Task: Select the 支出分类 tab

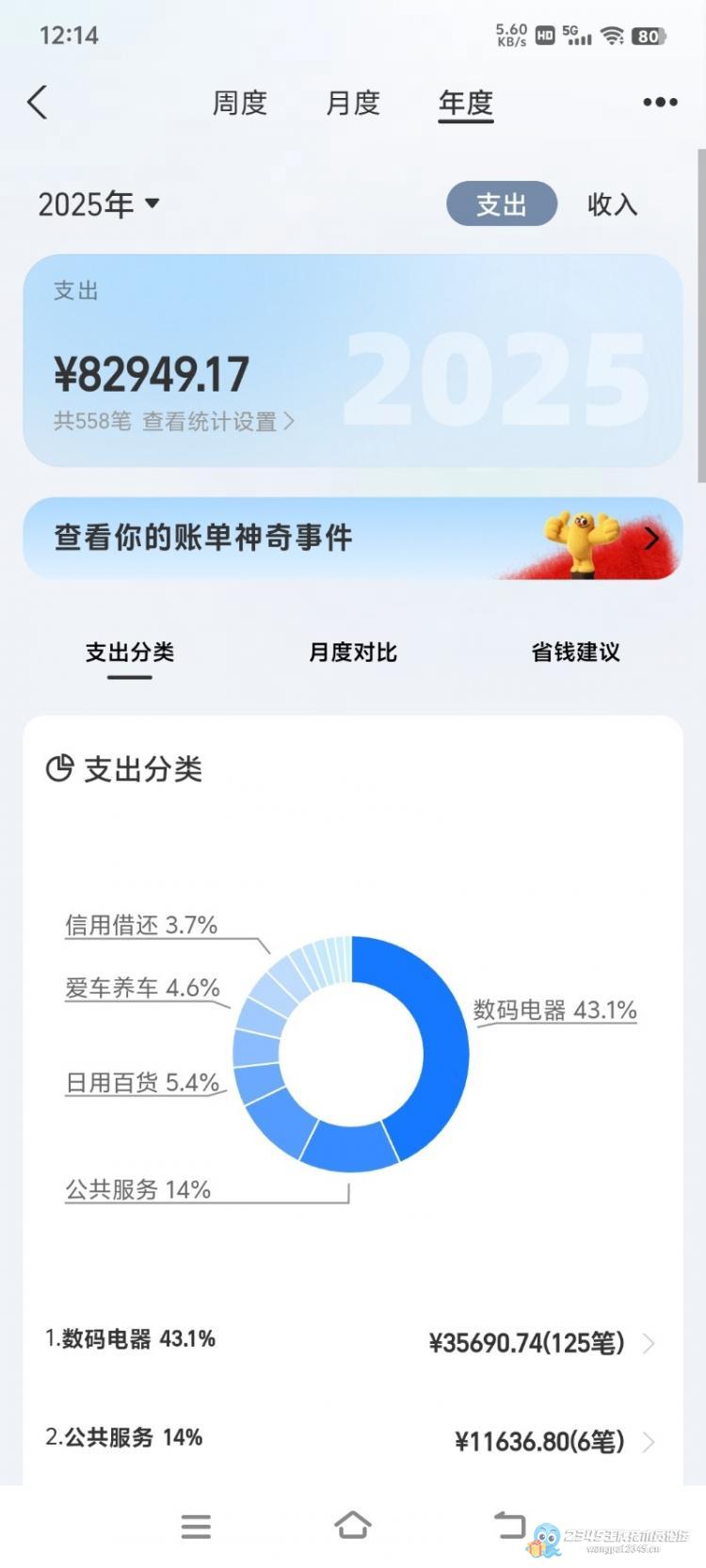Action: click(130, 653)
